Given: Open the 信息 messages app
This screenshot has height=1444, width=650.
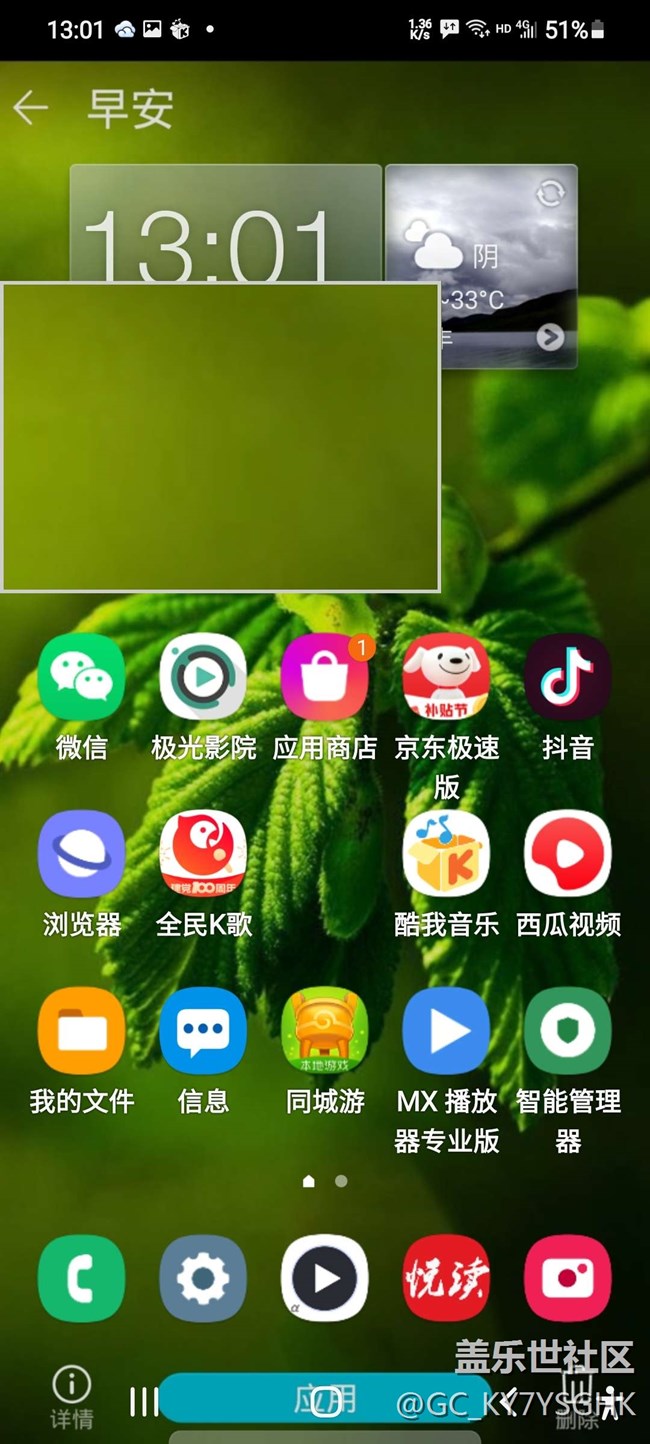Looking at the screenshot, I should 203,1030.
